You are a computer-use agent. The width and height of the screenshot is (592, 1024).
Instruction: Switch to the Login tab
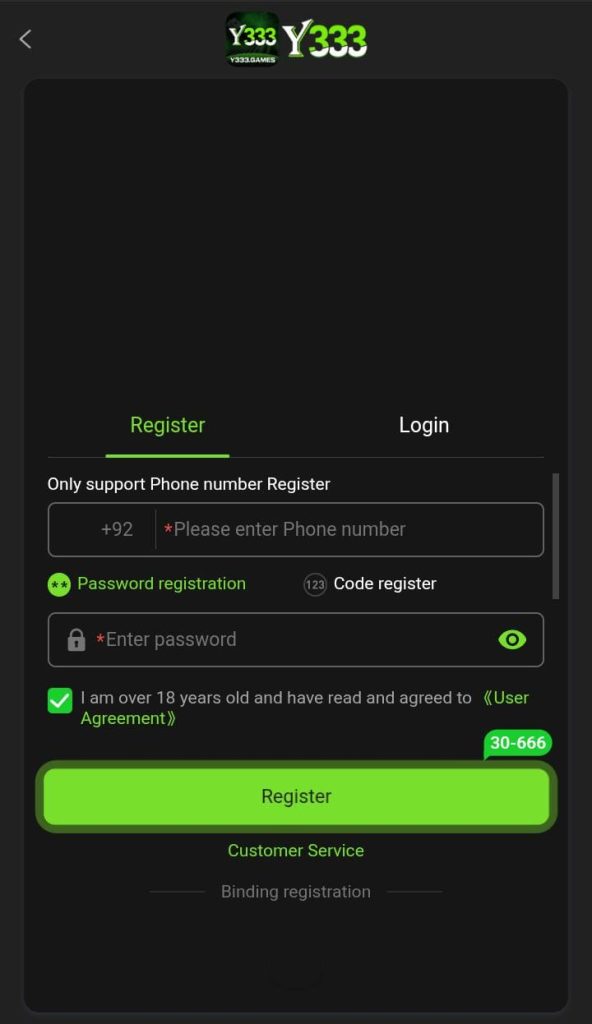[423, 425]
